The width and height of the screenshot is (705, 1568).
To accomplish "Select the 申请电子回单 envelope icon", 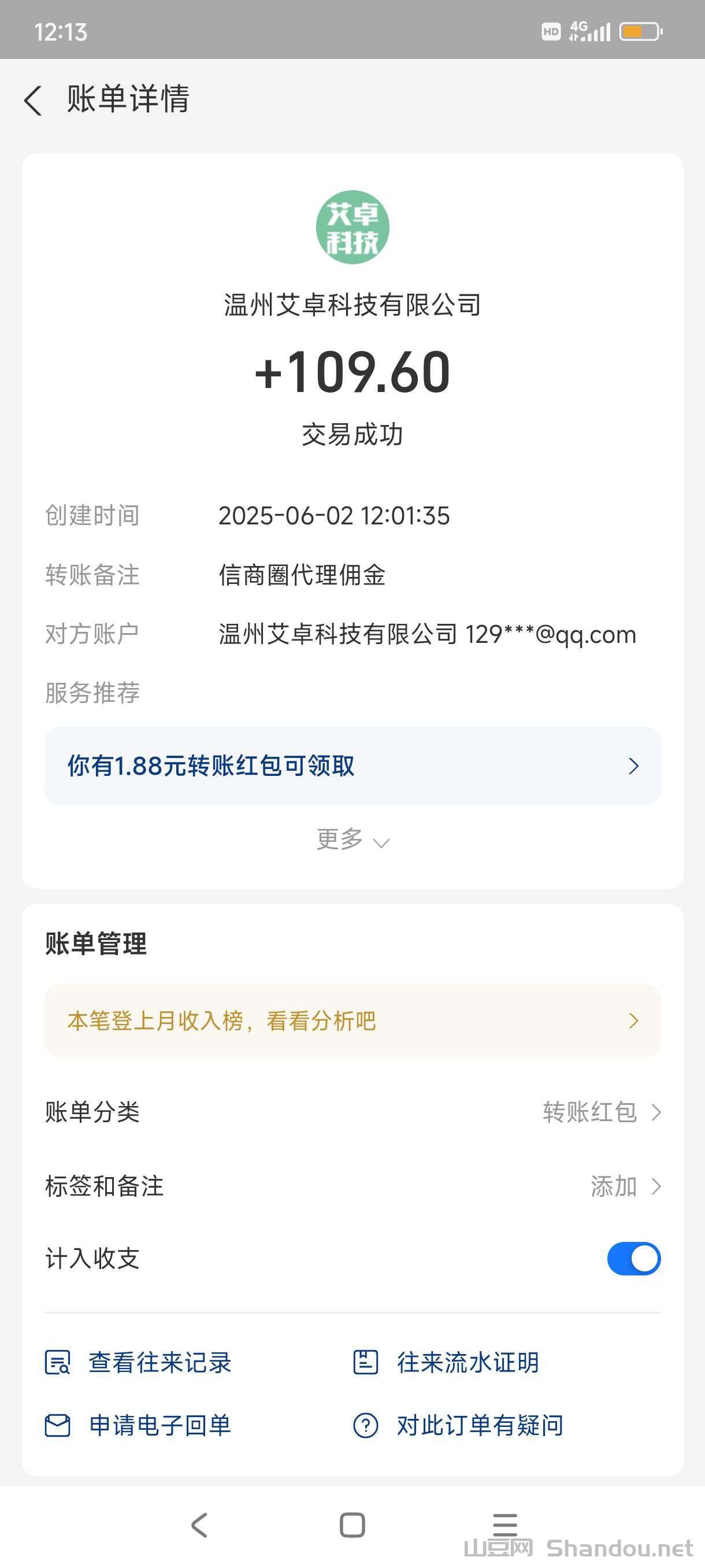I will [x=58, y=1426].
